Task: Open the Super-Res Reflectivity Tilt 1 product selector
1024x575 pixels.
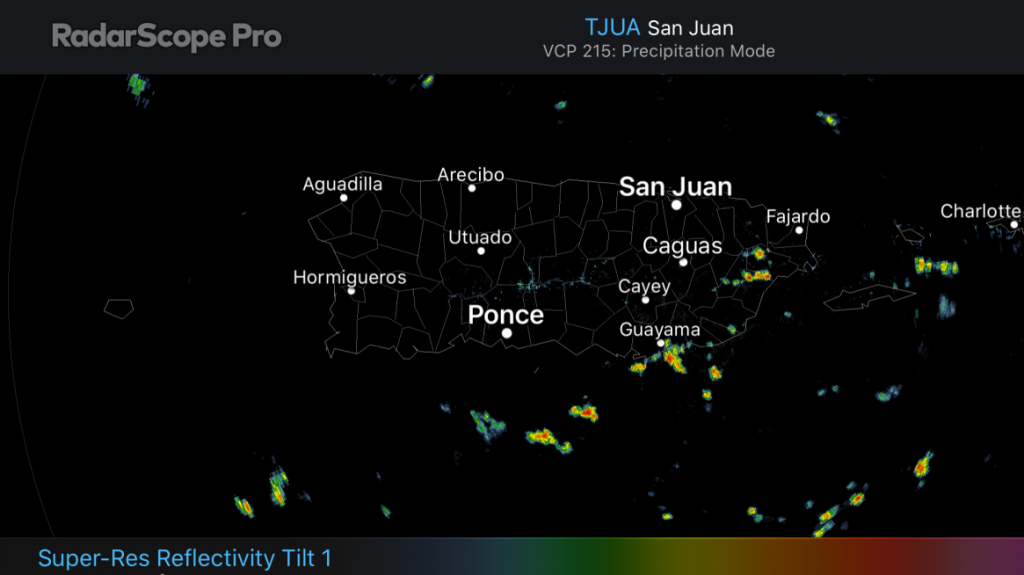Action: pos(184,558)
